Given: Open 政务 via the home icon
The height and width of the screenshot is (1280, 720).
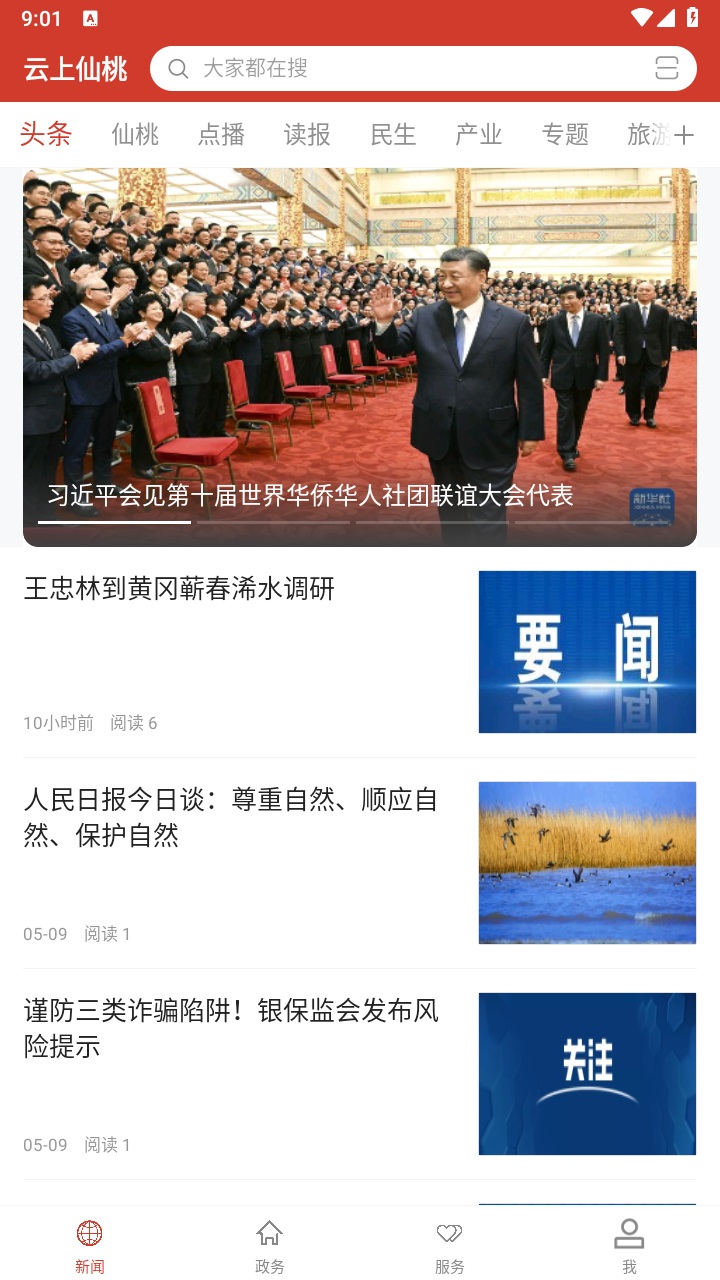Looking at the screenshot, I should [269, 1233].
